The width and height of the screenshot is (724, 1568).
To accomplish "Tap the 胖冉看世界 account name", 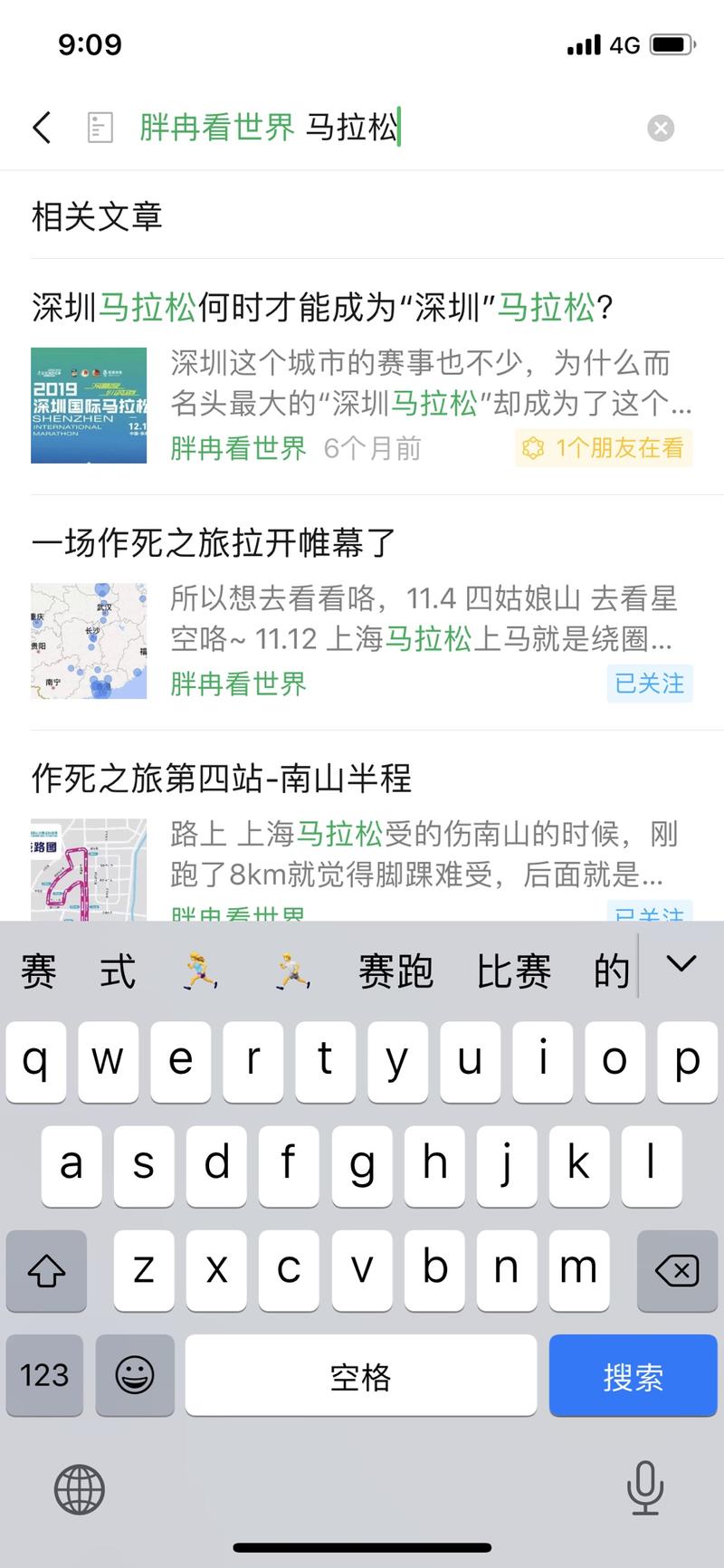I will [238, 448].
